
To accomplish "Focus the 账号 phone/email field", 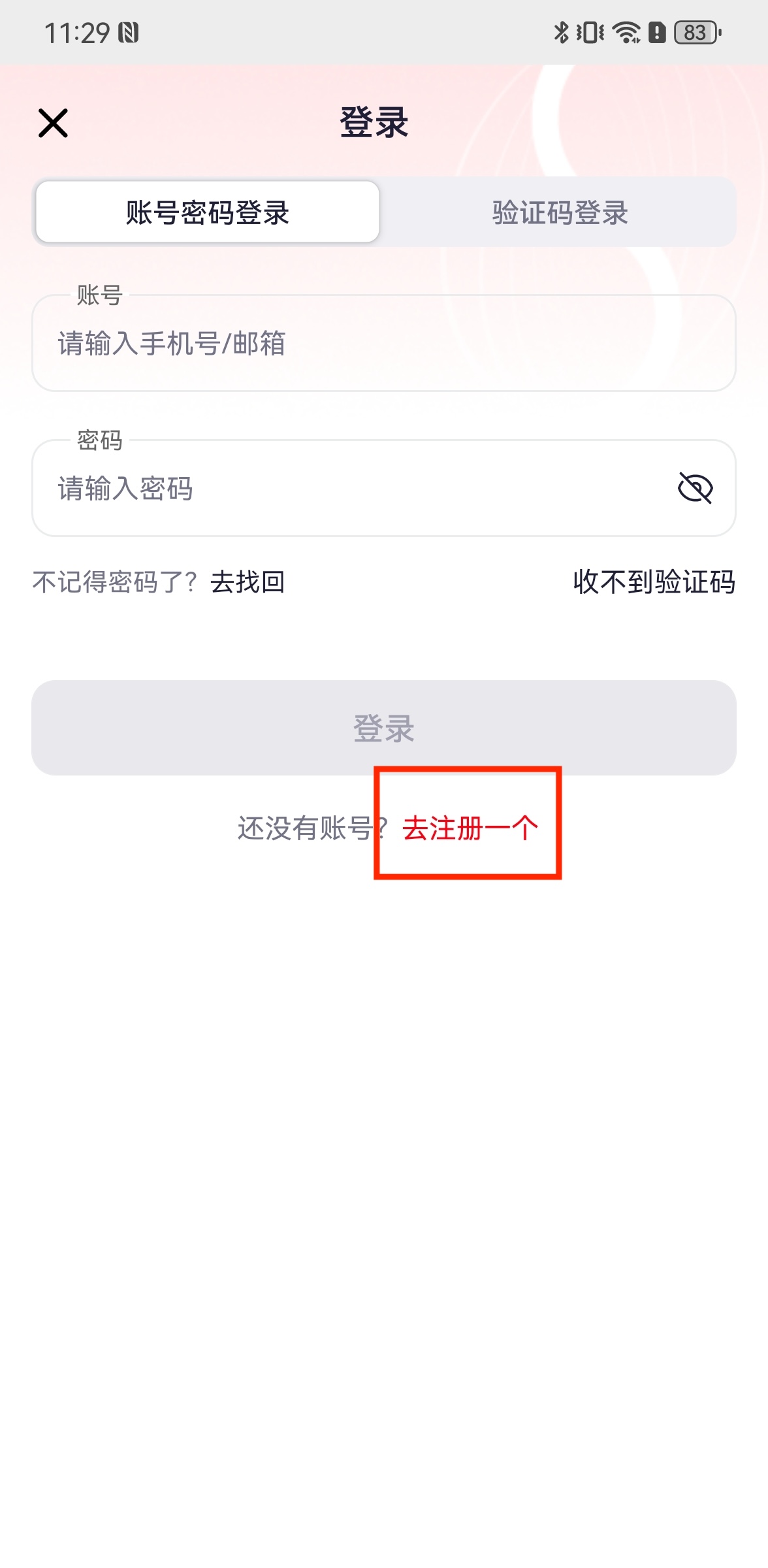I will [383, 344].
